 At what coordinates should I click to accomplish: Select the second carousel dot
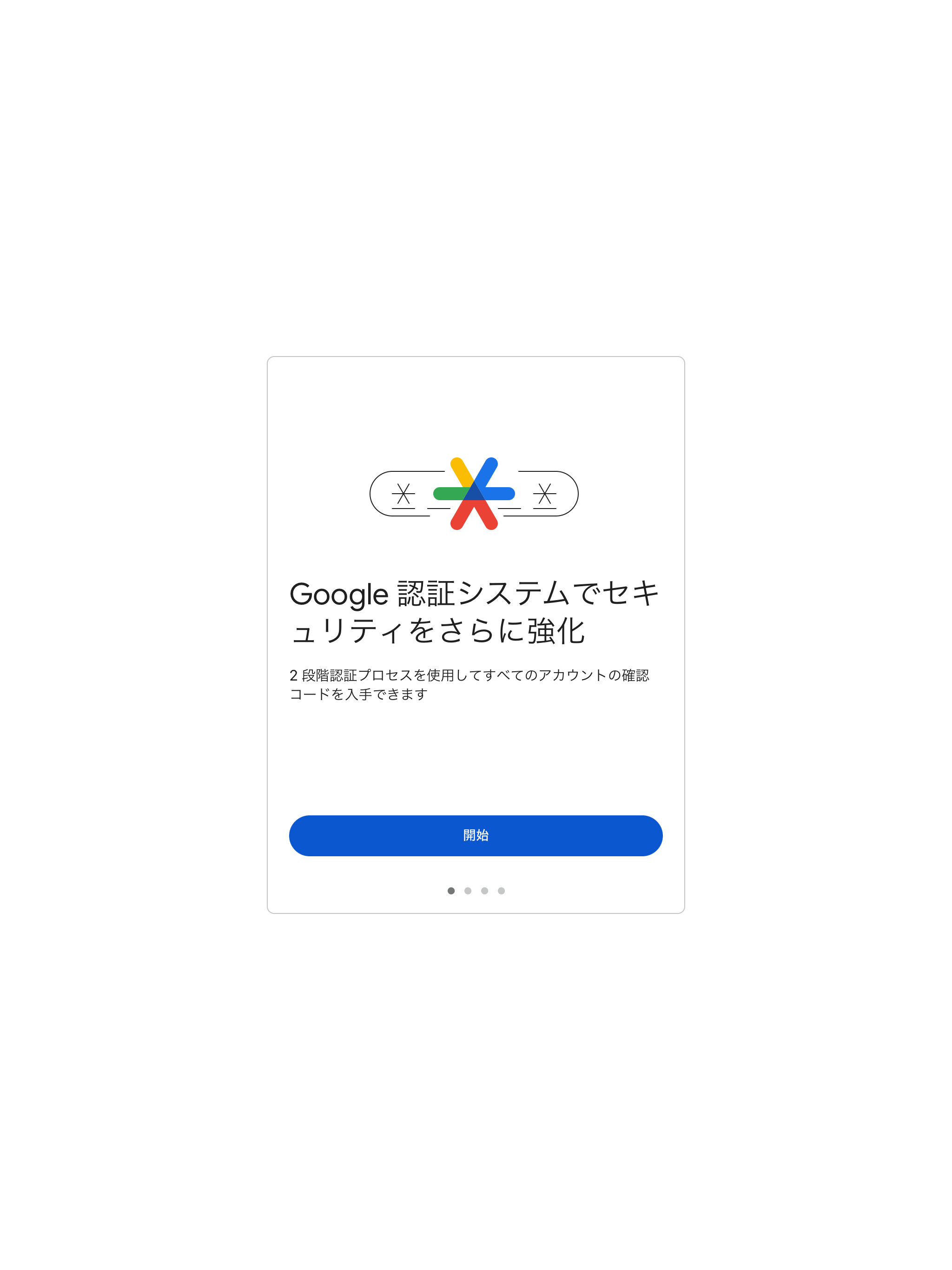(467, 891)
